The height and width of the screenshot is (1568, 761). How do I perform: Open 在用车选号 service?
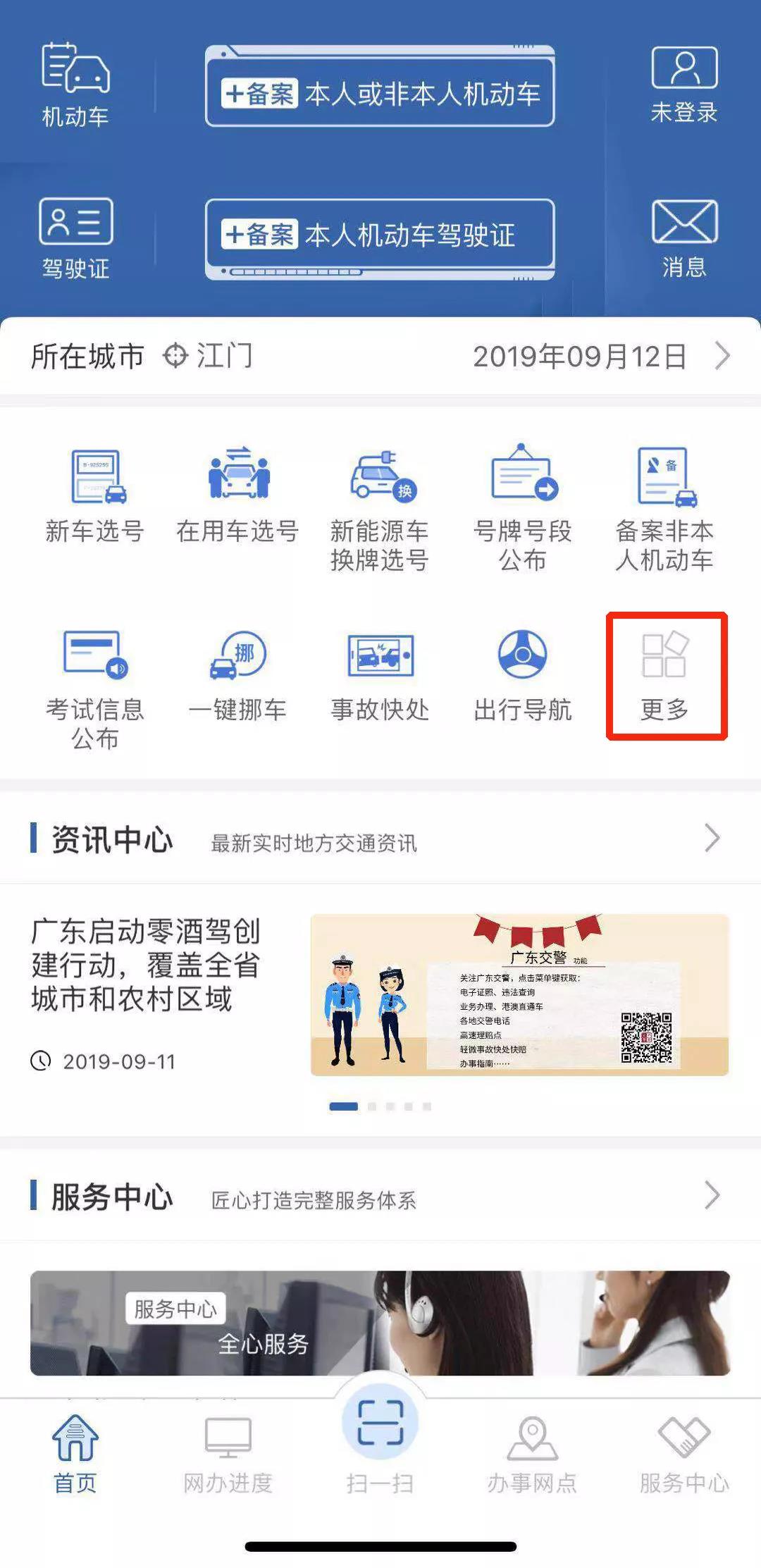tap(238, 497)
